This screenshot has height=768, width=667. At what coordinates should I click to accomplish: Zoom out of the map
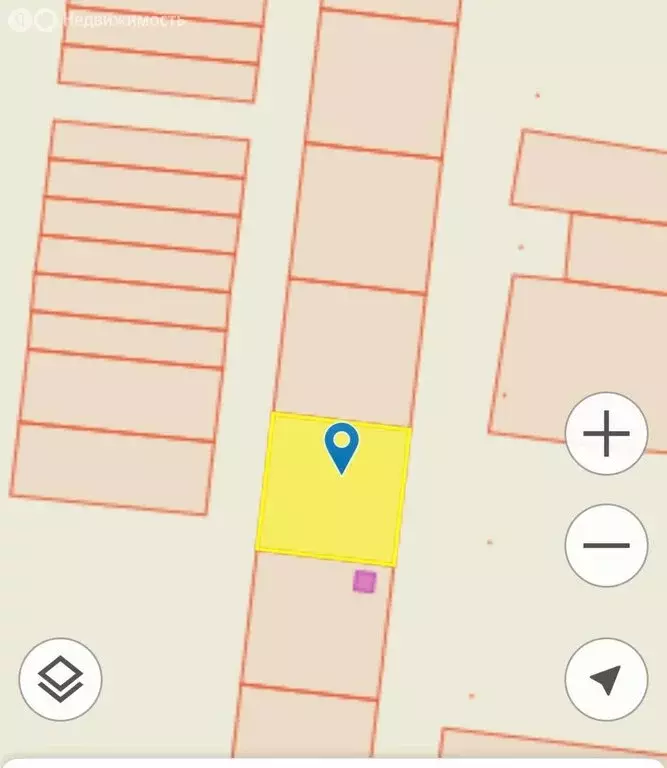[606, 545]
